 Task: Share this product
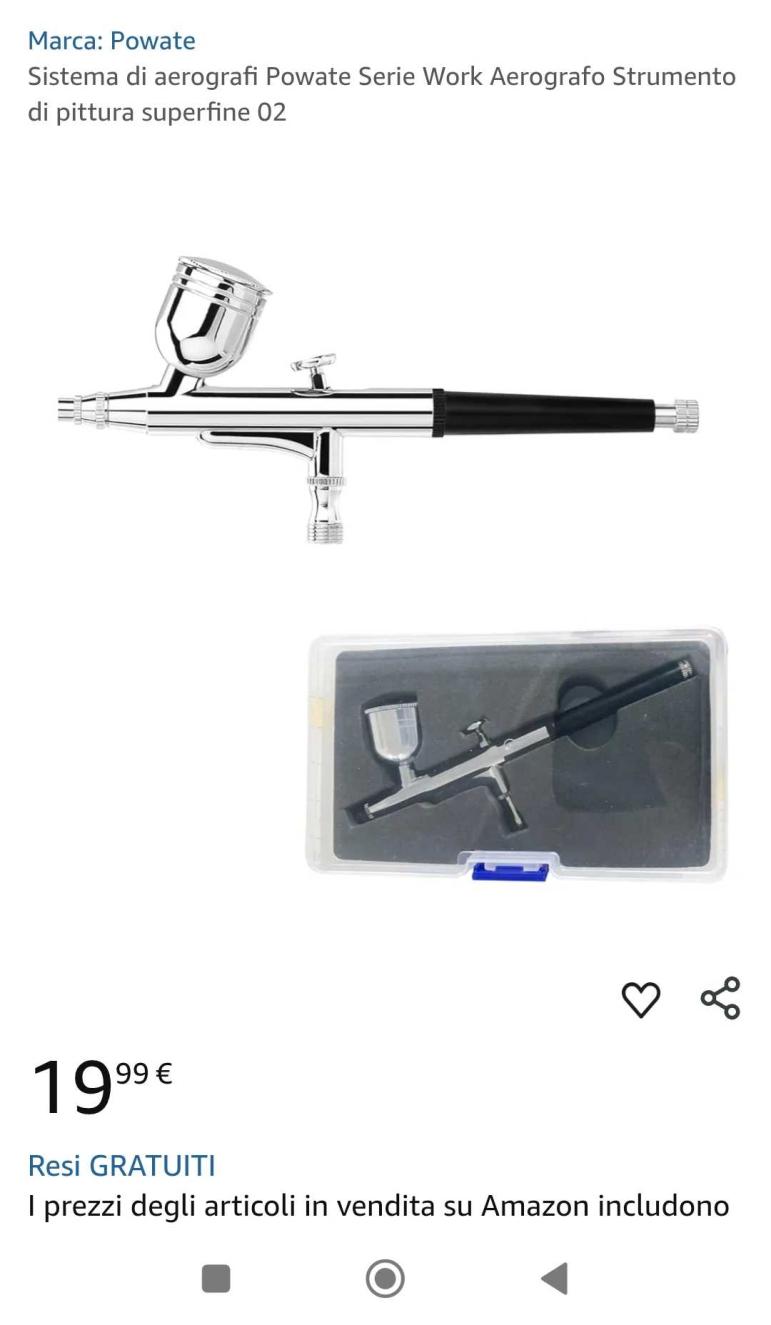click(x=720, y=998)
